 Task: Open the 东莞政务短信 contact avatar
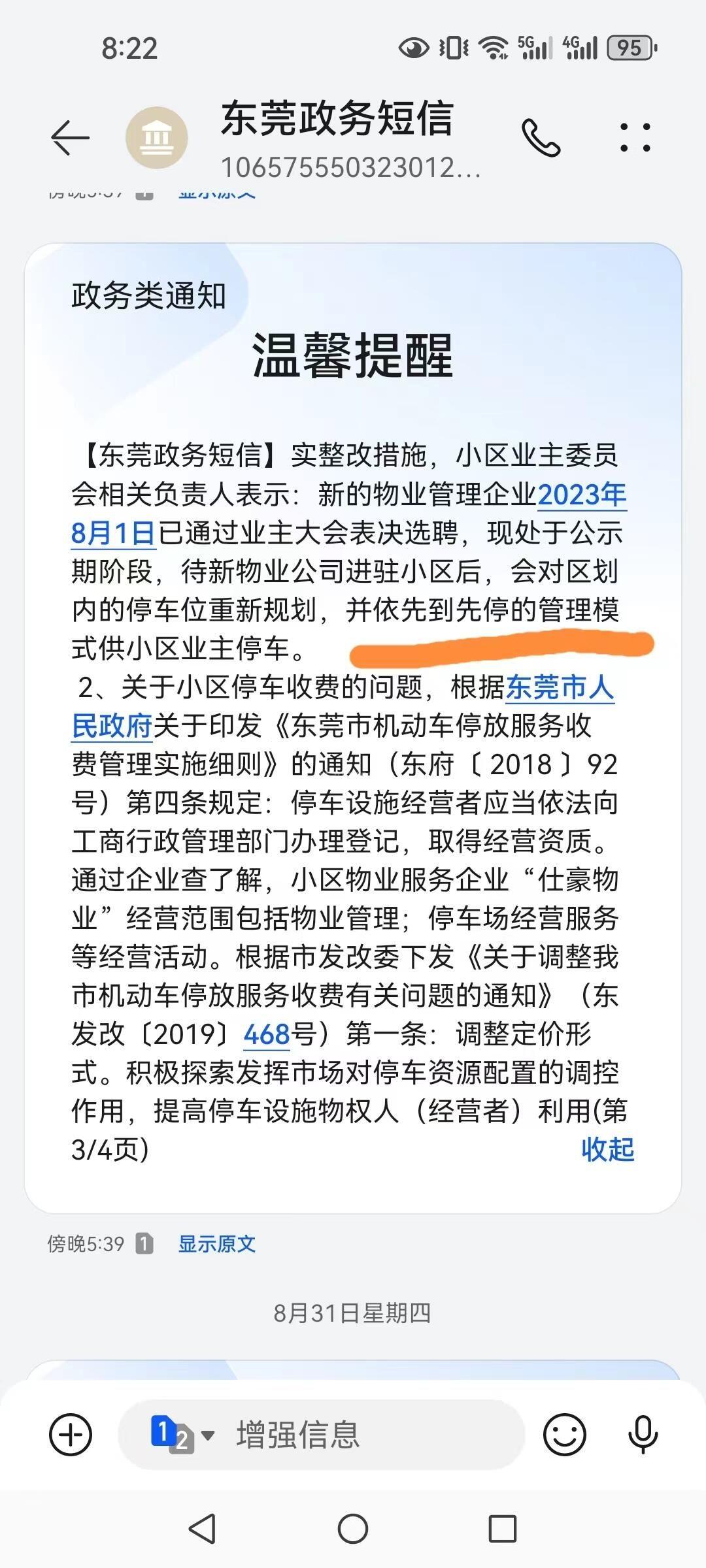click(x=157, y=138)
